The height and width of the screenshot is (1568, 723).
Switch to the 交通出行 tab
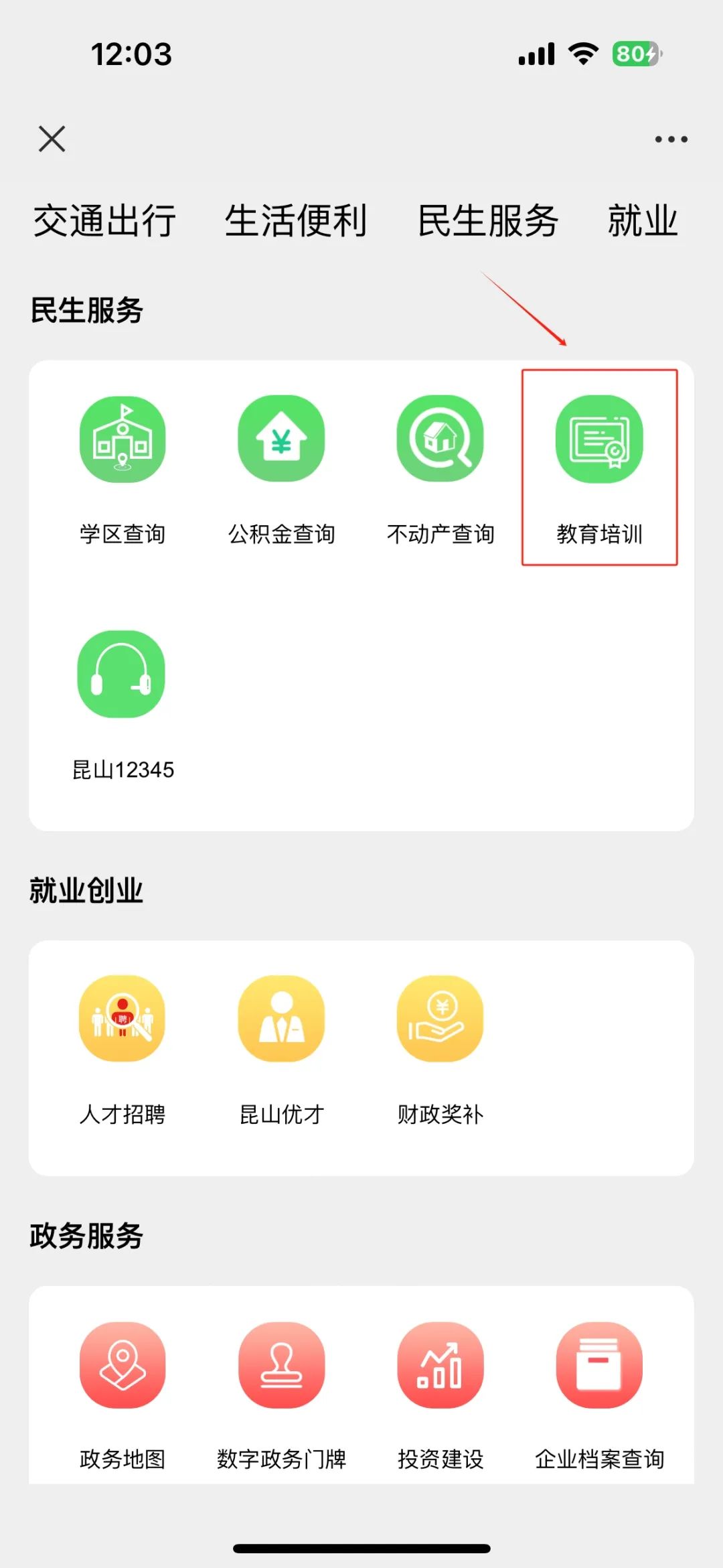[105, 221]
